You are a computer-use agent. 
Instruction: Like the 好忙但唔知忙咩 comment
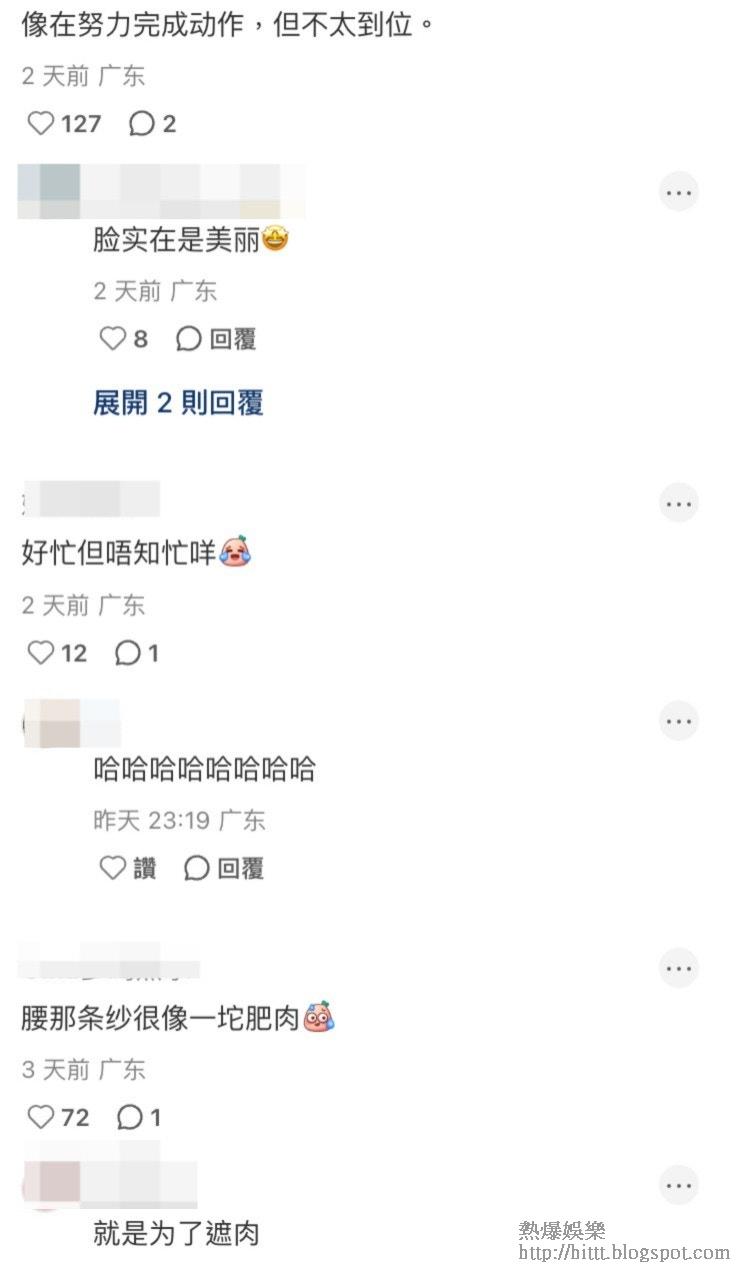[x=41, y=653]
